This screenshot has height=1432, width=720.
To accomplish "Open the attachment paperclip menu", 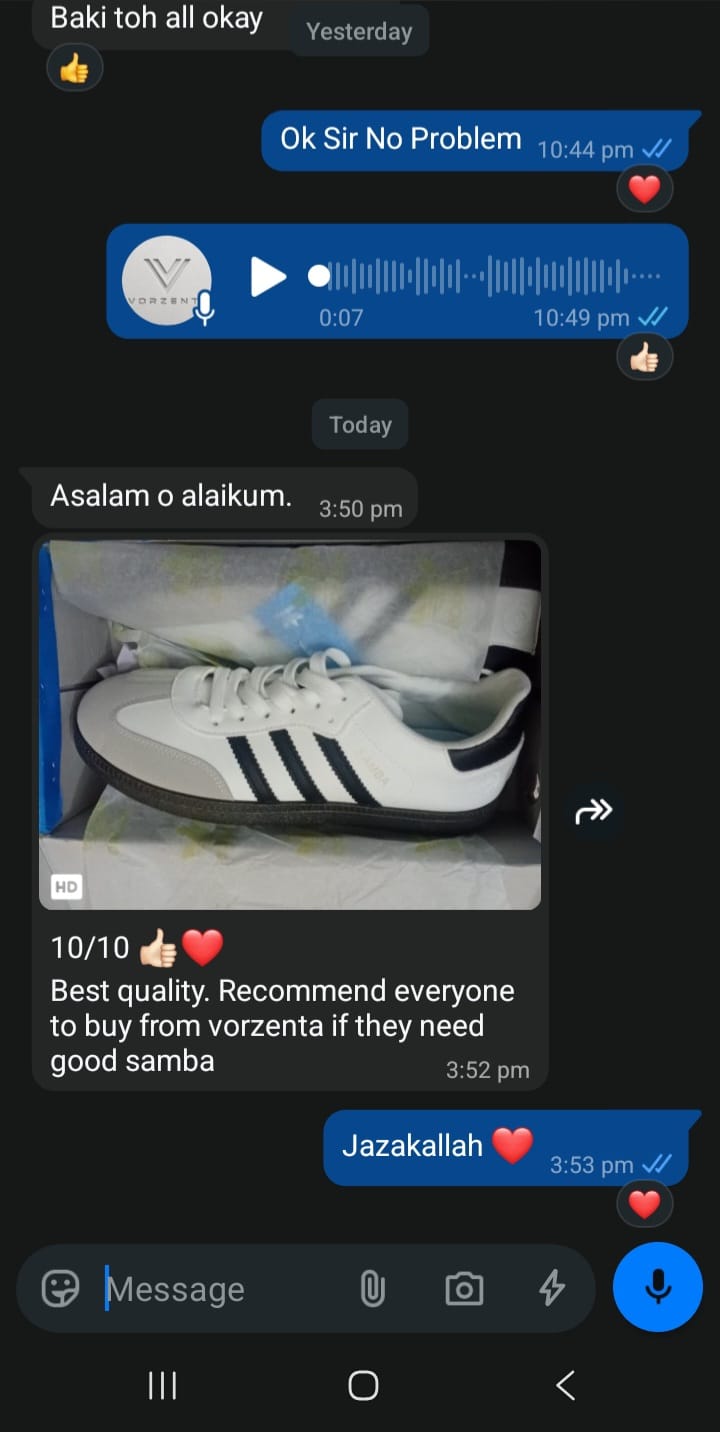I will coord(372,1289).
